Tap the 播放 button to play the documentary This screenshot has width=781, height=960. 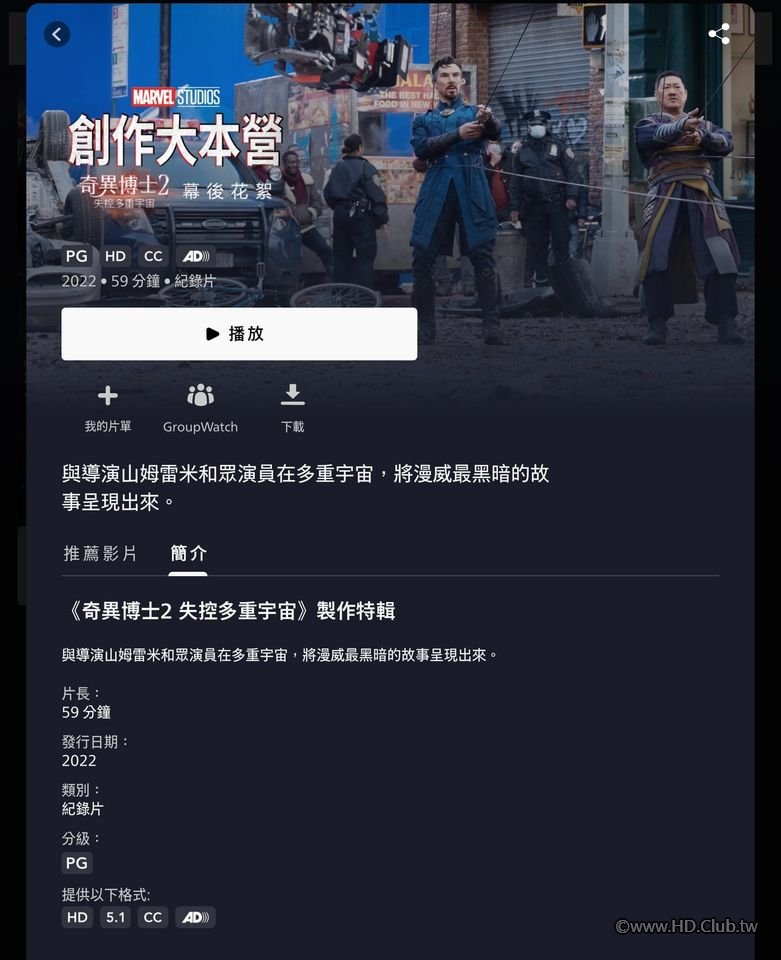239,334
